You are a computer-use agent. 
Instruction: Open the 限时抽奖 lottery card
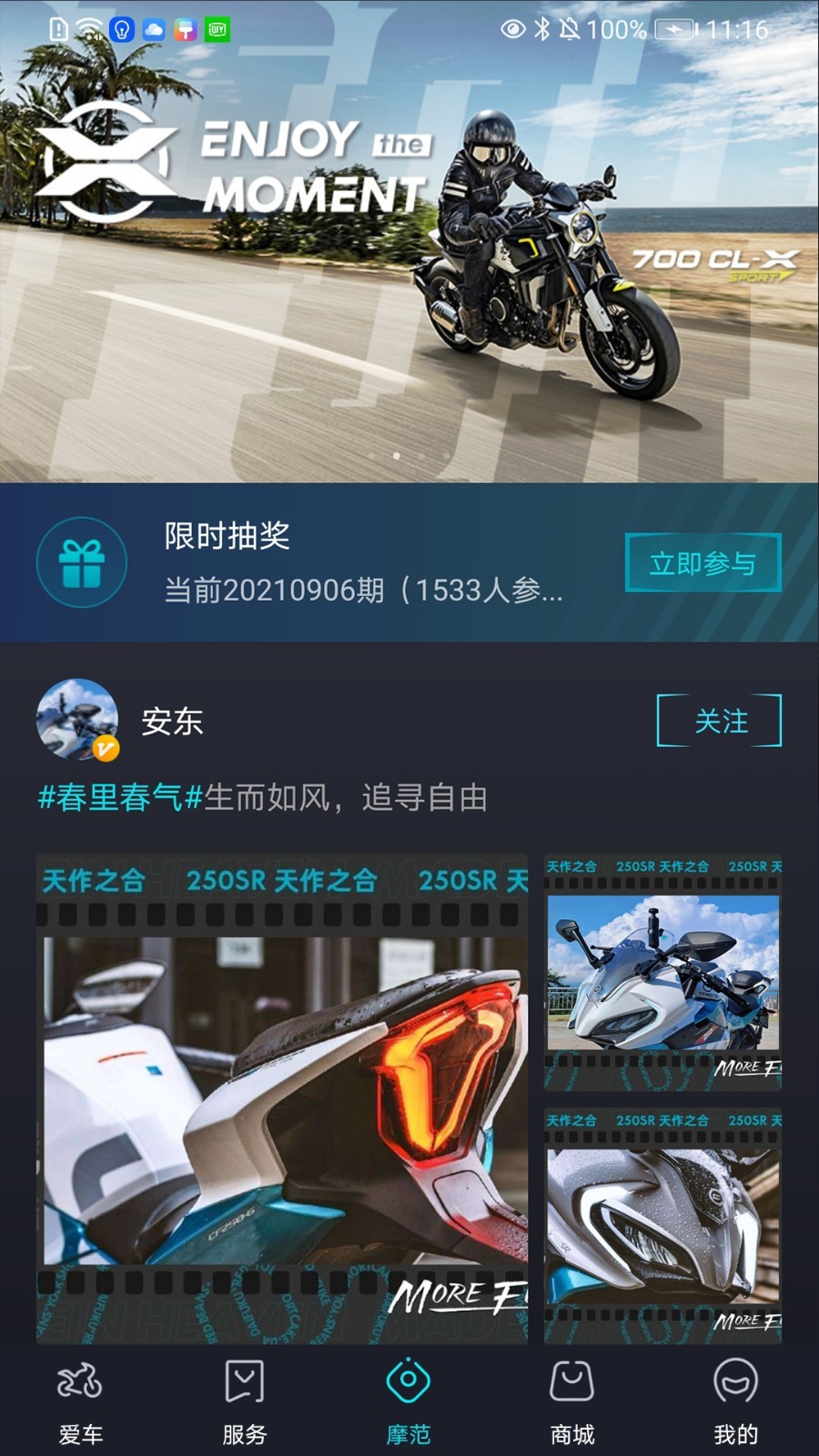[x=364, y=564]
